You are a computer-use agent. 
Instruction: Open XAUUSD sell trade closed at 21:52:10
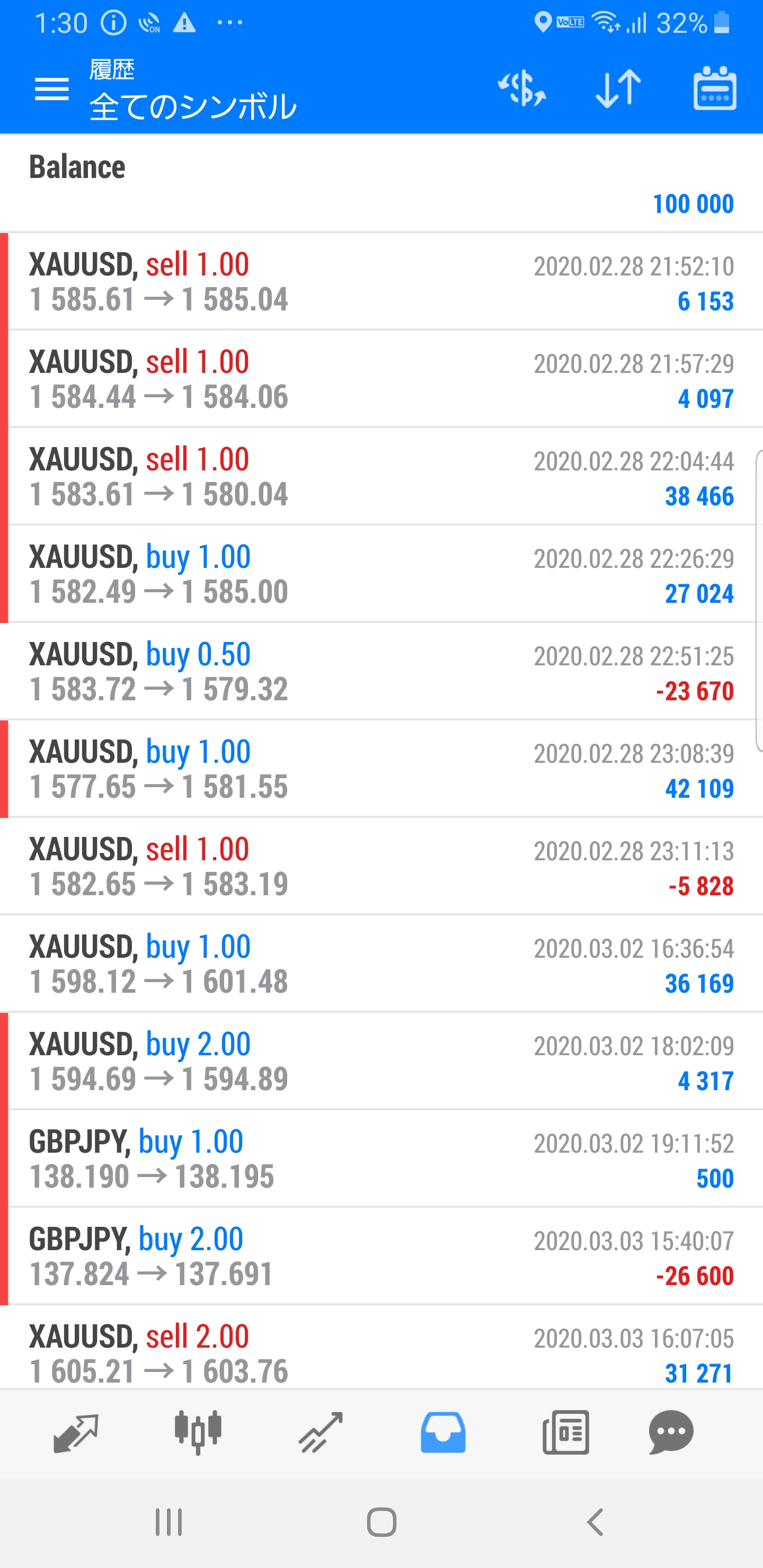[x=381, y=282]
